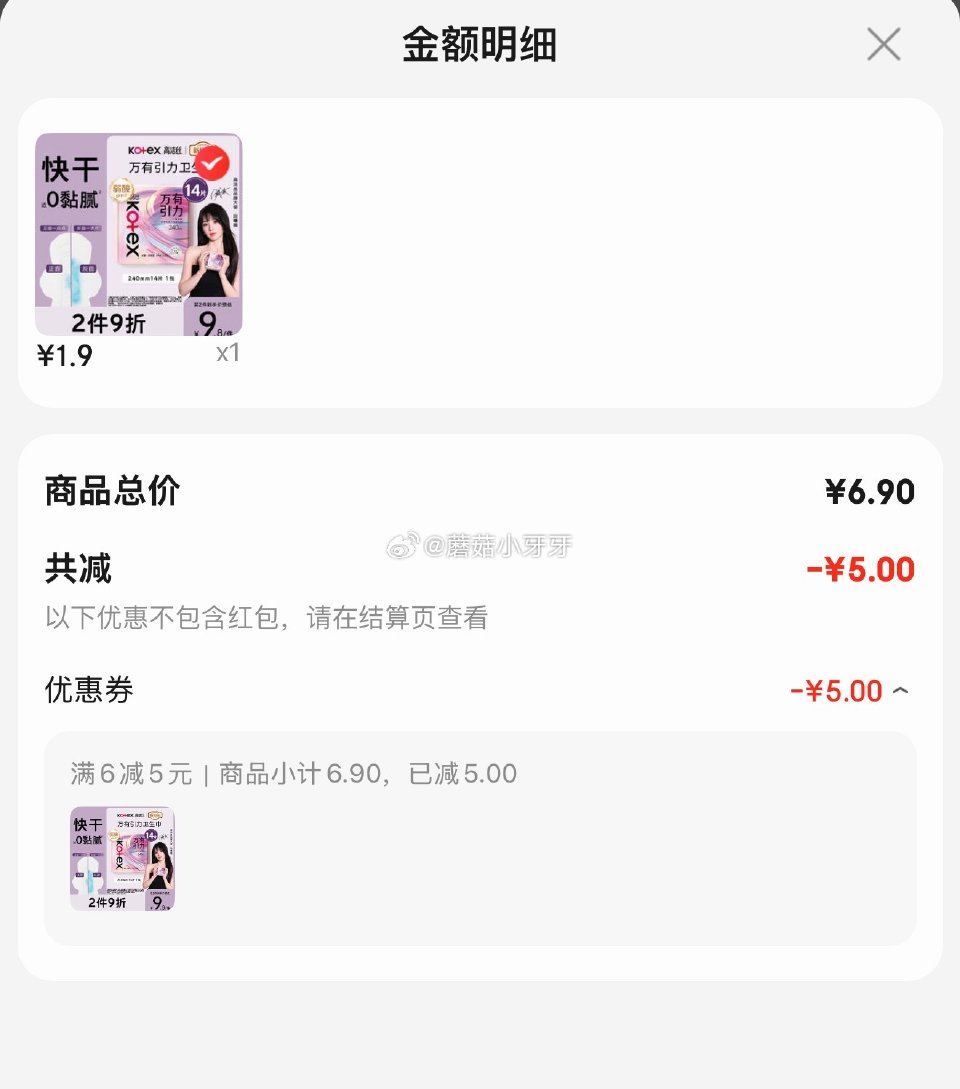The height and width of the screenshot is (1089, 960).
Task: Click the 快干 0黏腻 label on product
Action: (x=69, y=185)
